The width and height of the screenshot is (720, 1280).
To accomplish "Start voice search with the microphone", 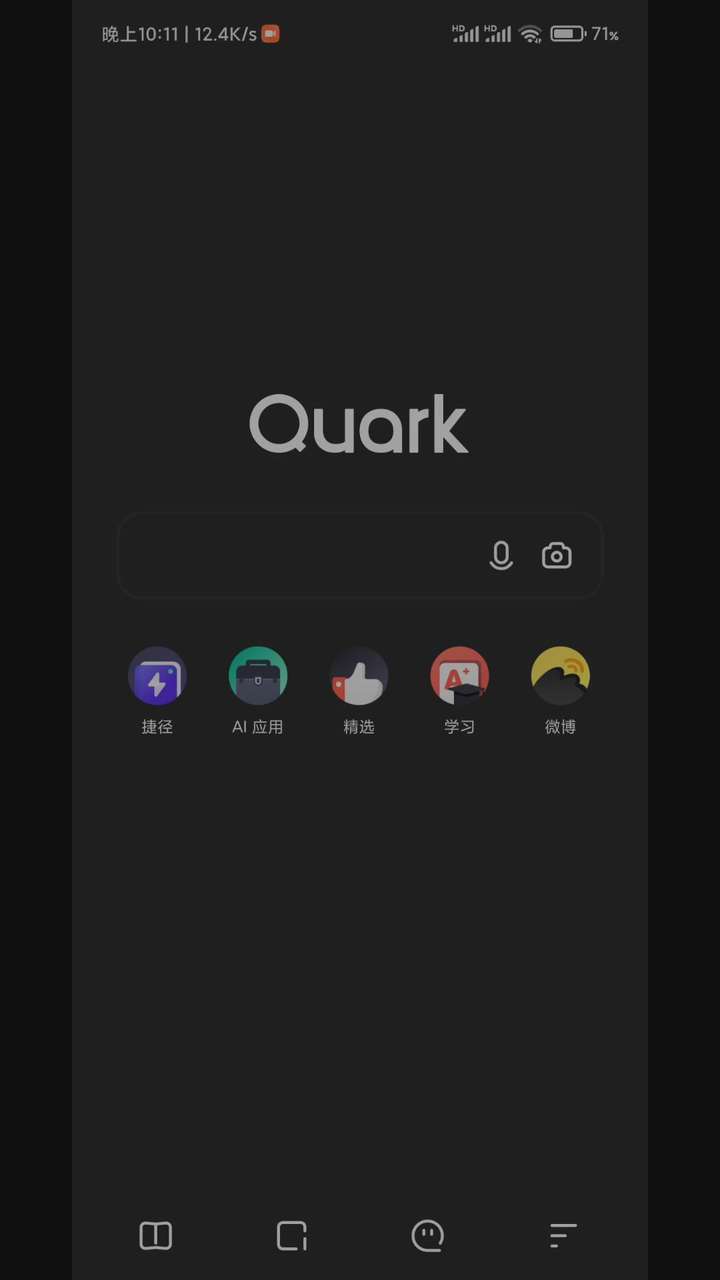I will click(501, 556).
